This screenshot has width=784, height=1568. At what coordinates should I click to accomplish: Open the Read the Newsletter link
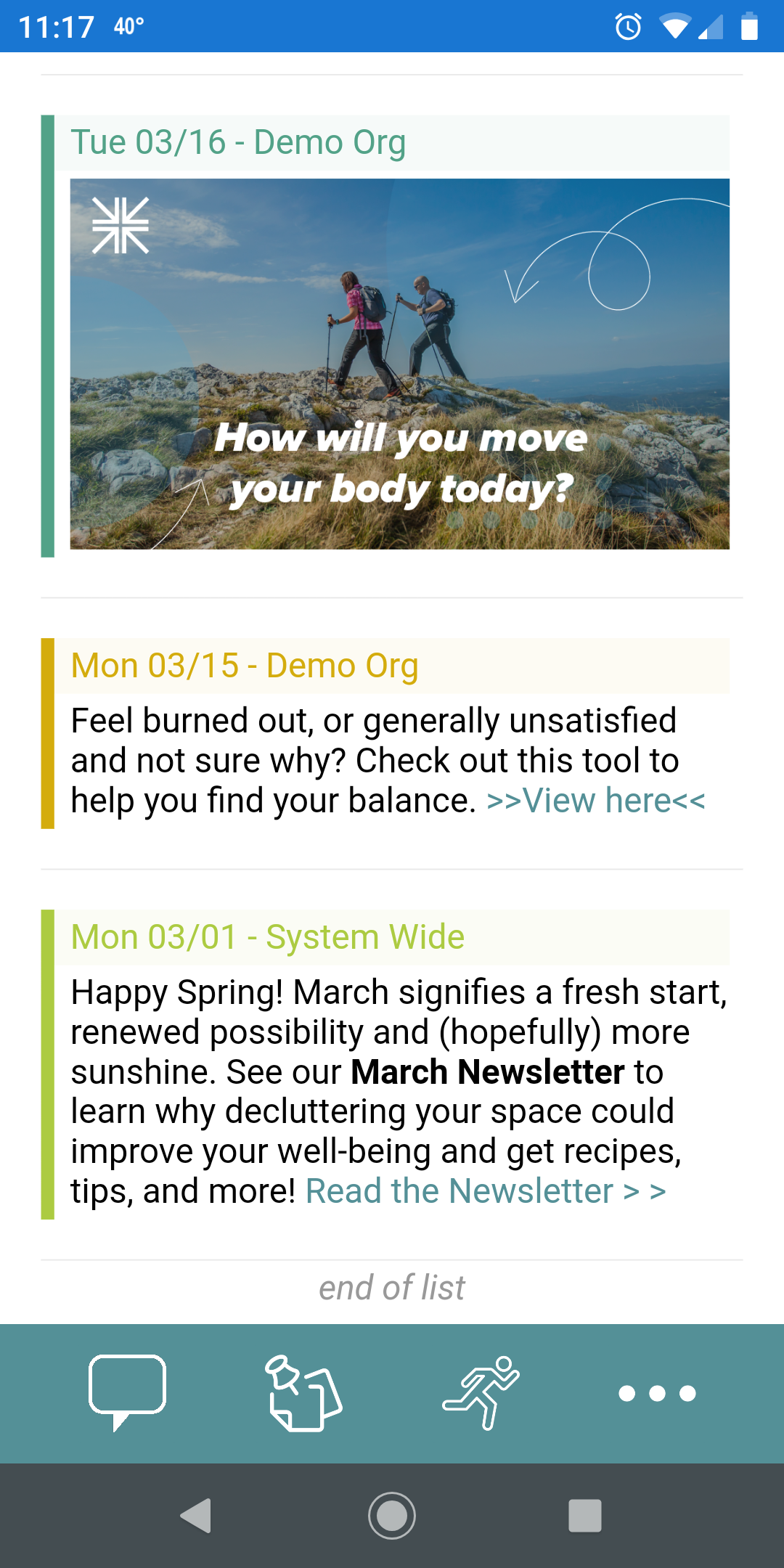(485, 1191)
